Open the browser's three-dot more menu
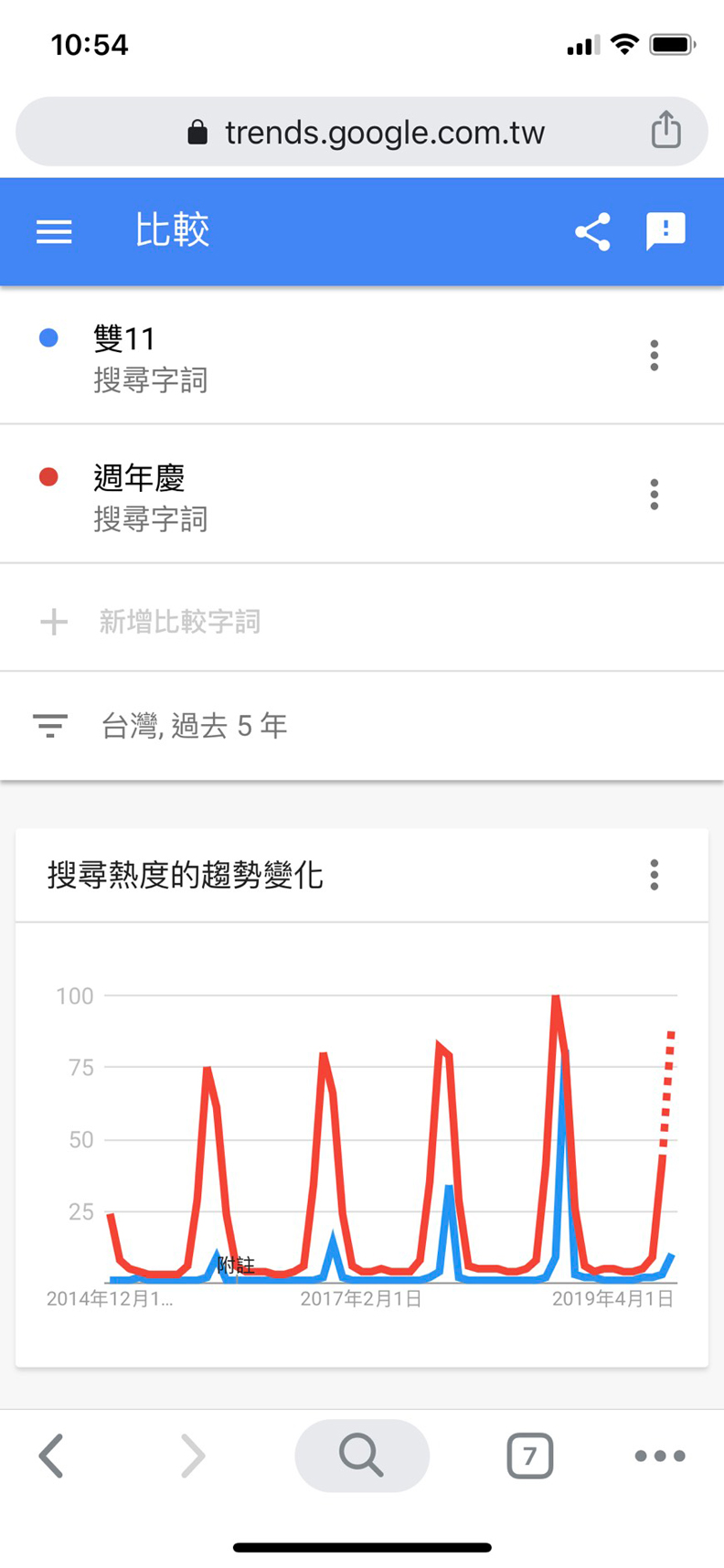This screenshot has height=1568, width=724. pyautogui.click(x=660, y=1456)
